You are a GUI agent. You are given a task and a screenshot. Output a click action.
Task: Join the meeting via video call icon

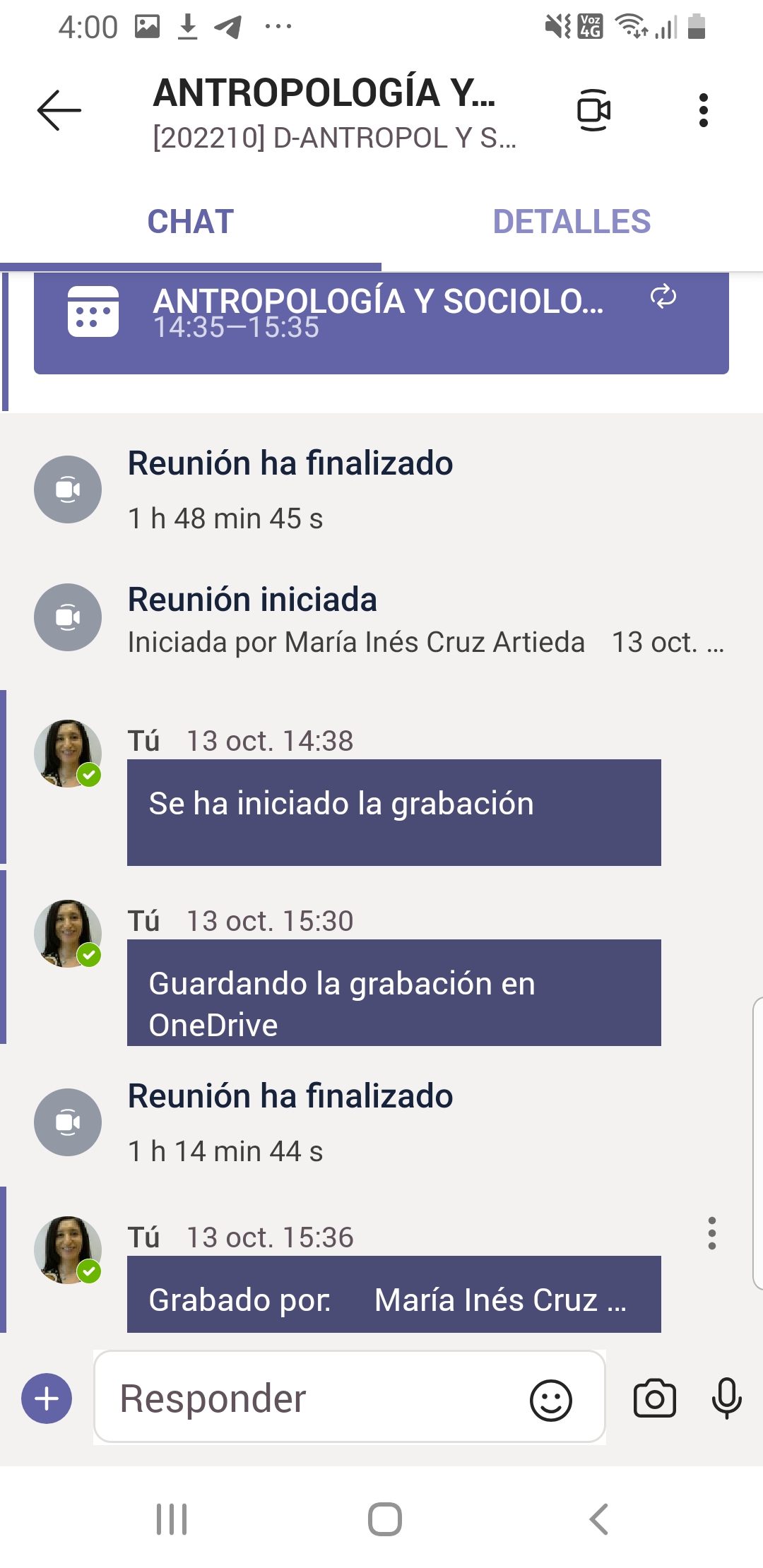coord(593,110)
